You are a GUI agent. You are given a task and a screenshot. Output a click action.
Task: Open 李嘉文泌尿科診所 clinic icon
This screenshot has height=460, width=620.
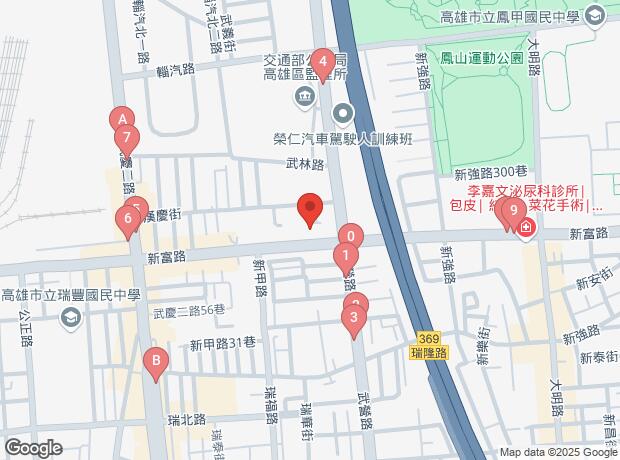(527, 229)
